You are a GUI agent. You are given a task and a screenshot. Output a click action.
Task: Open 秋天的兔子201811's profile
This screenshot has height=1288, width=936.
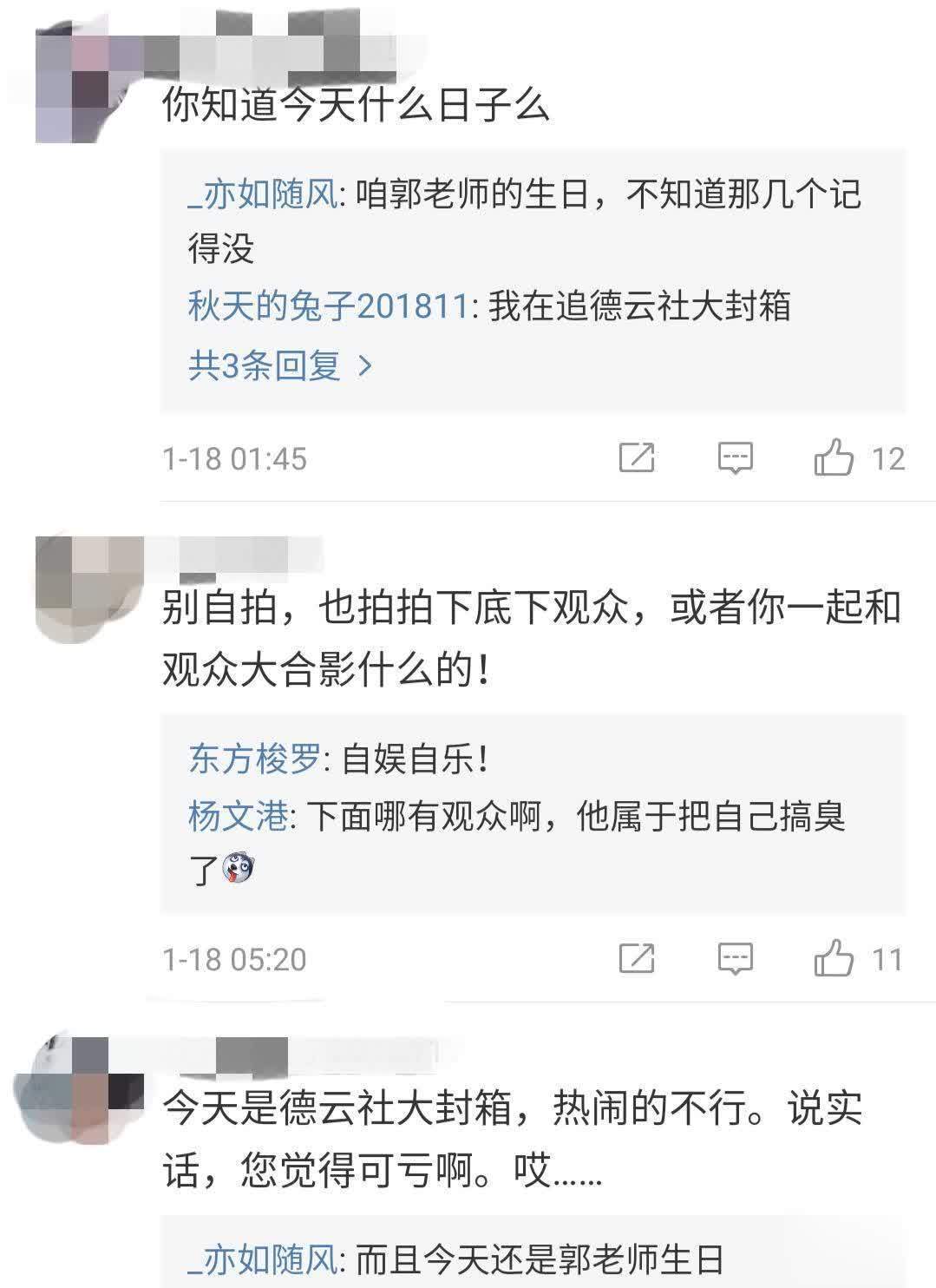(328, 306)
